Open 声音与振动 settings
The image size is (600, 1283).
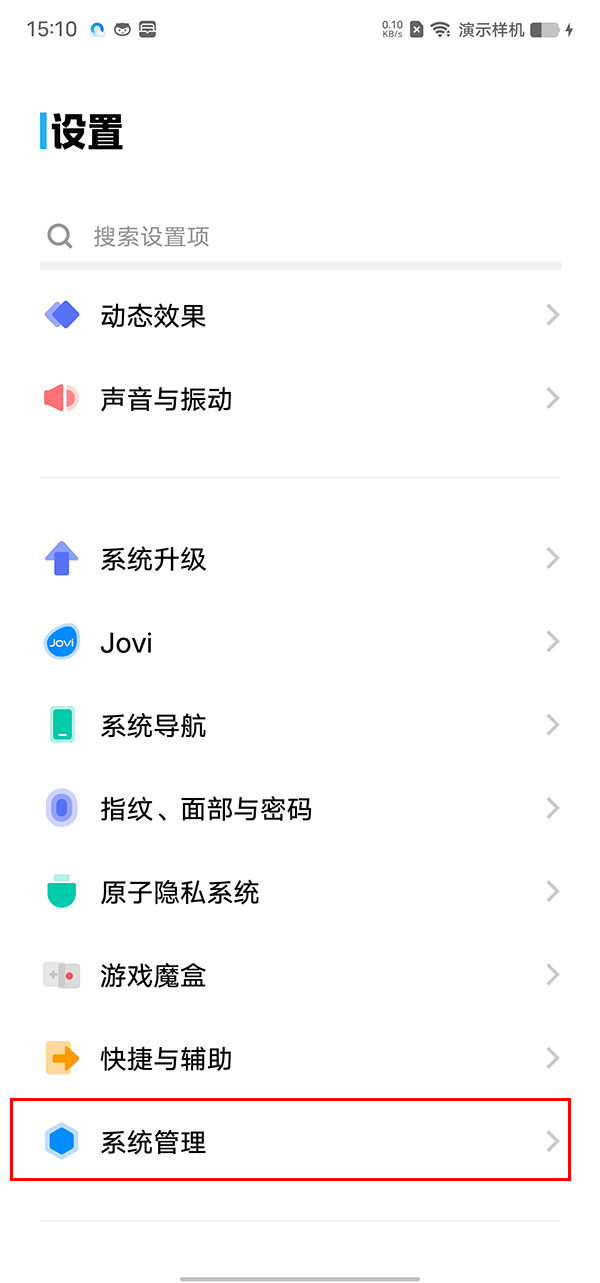300,399
